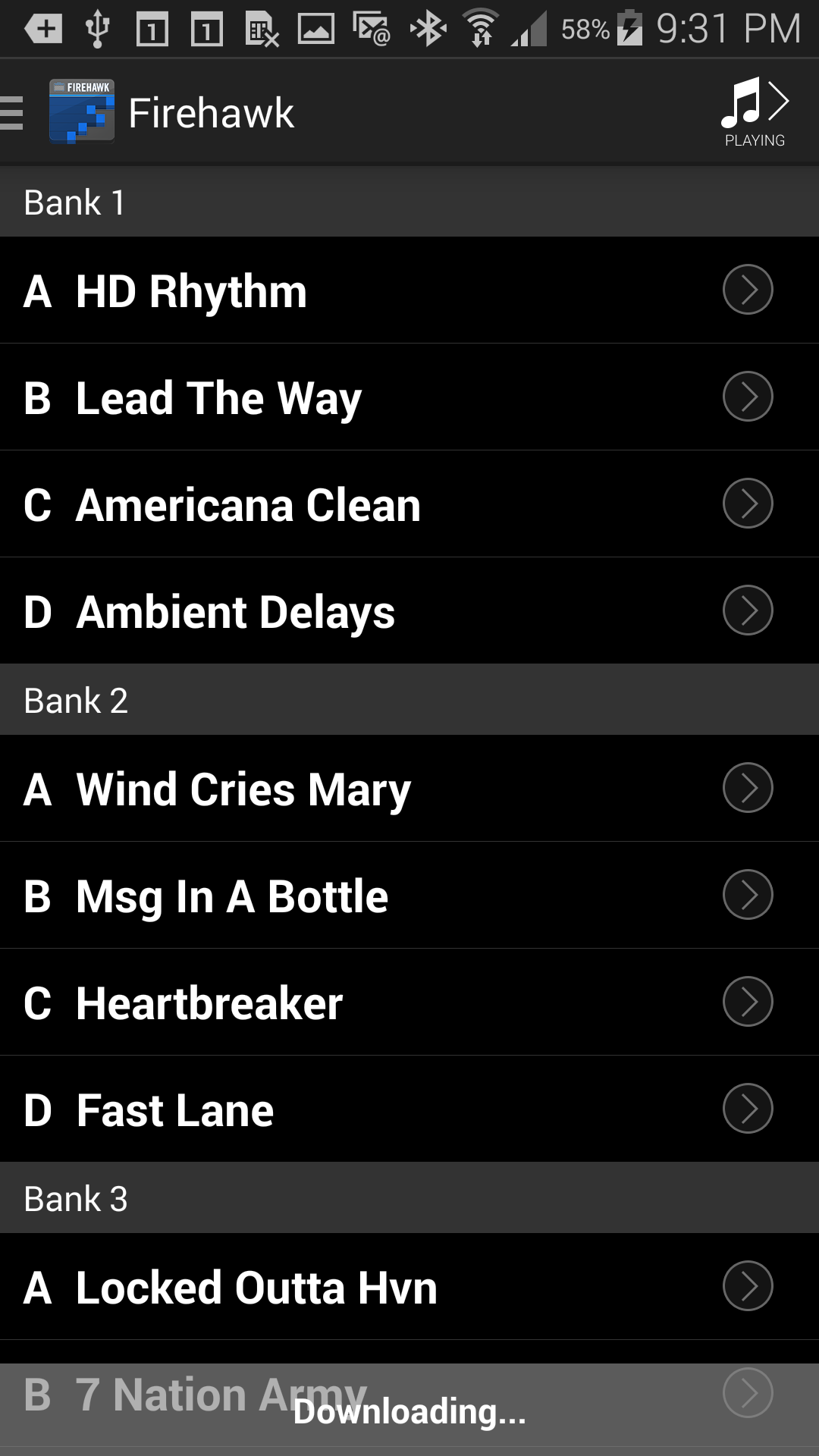Open the navigation sidebar menu icon
The image size is (819, 1456).
[9, 111]
